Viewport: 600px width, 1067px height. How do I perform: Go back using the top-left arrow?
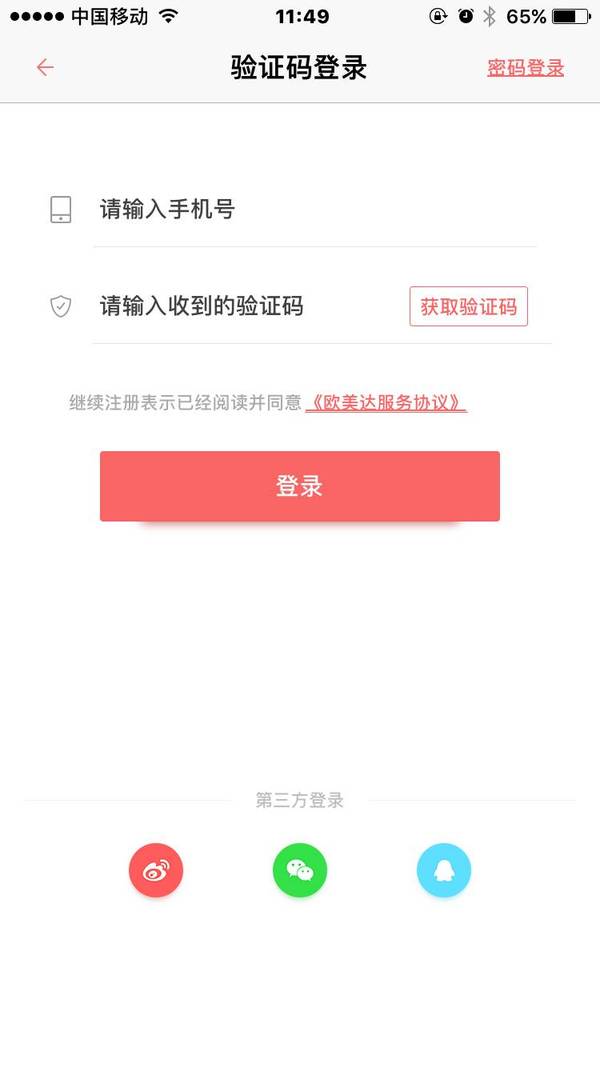pos(45,68)
